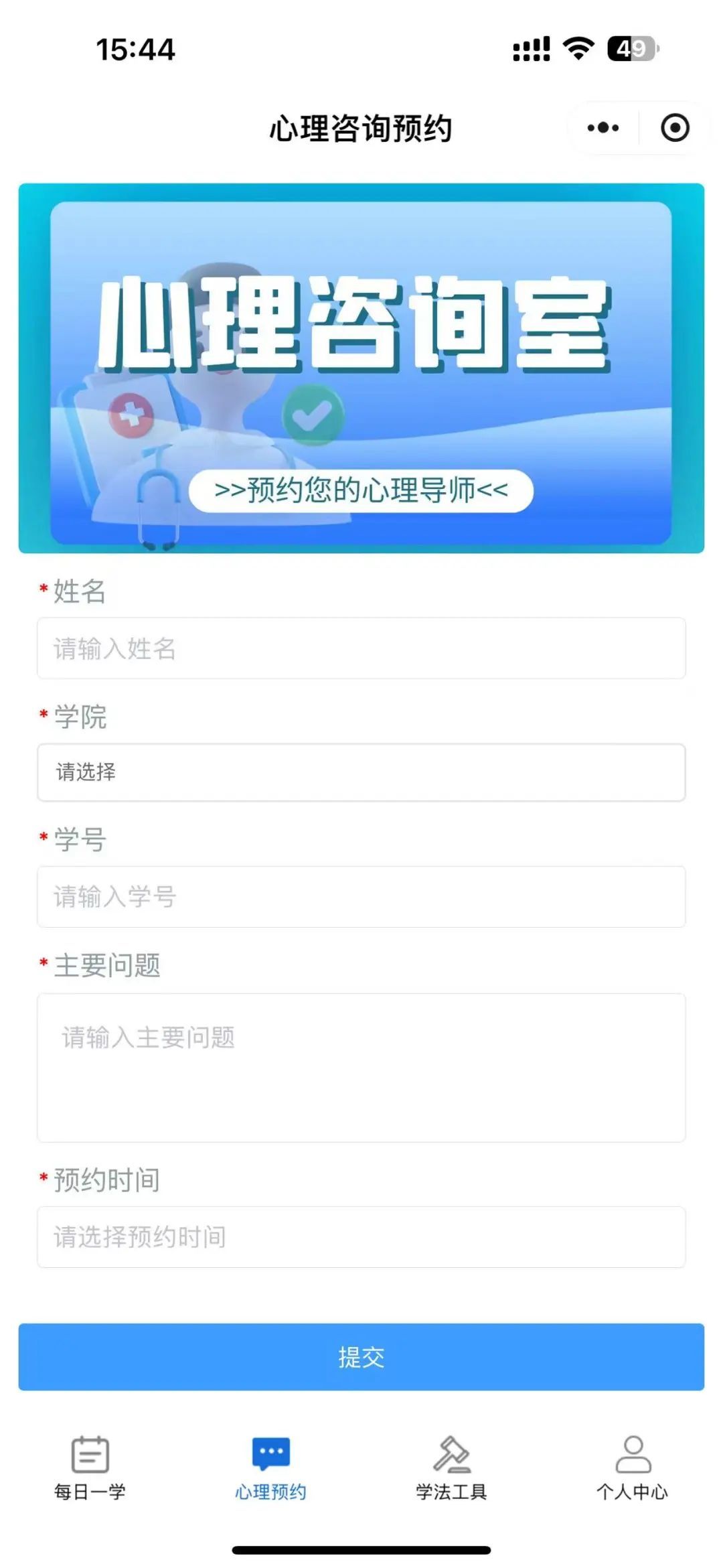Viewport: 723px width, 1568px height.
Task: Open the mini program more-options menu
Action: click(x=602, y=127)
